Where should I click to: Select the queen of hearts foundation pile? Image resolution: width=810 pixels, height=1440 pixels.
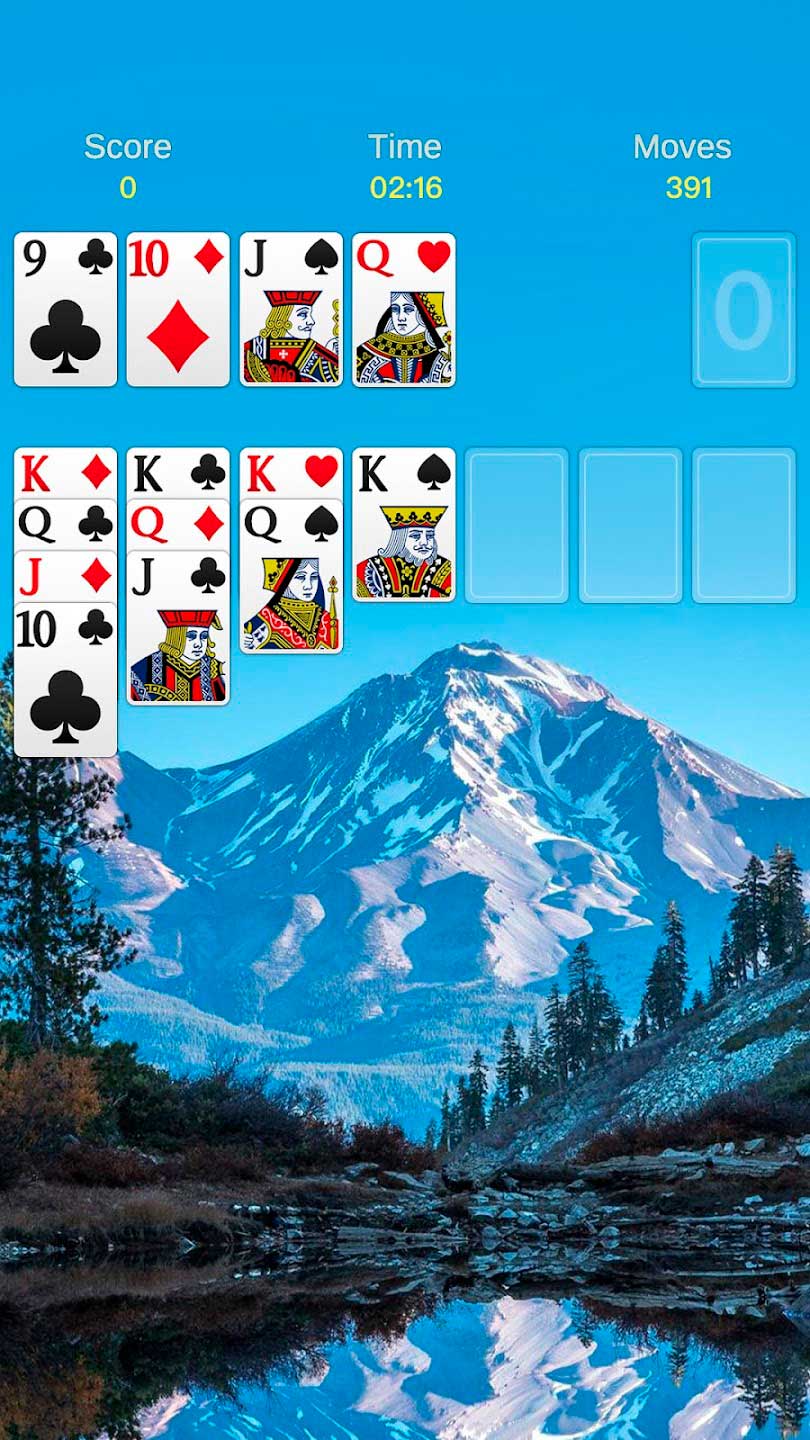click(404, 310)
